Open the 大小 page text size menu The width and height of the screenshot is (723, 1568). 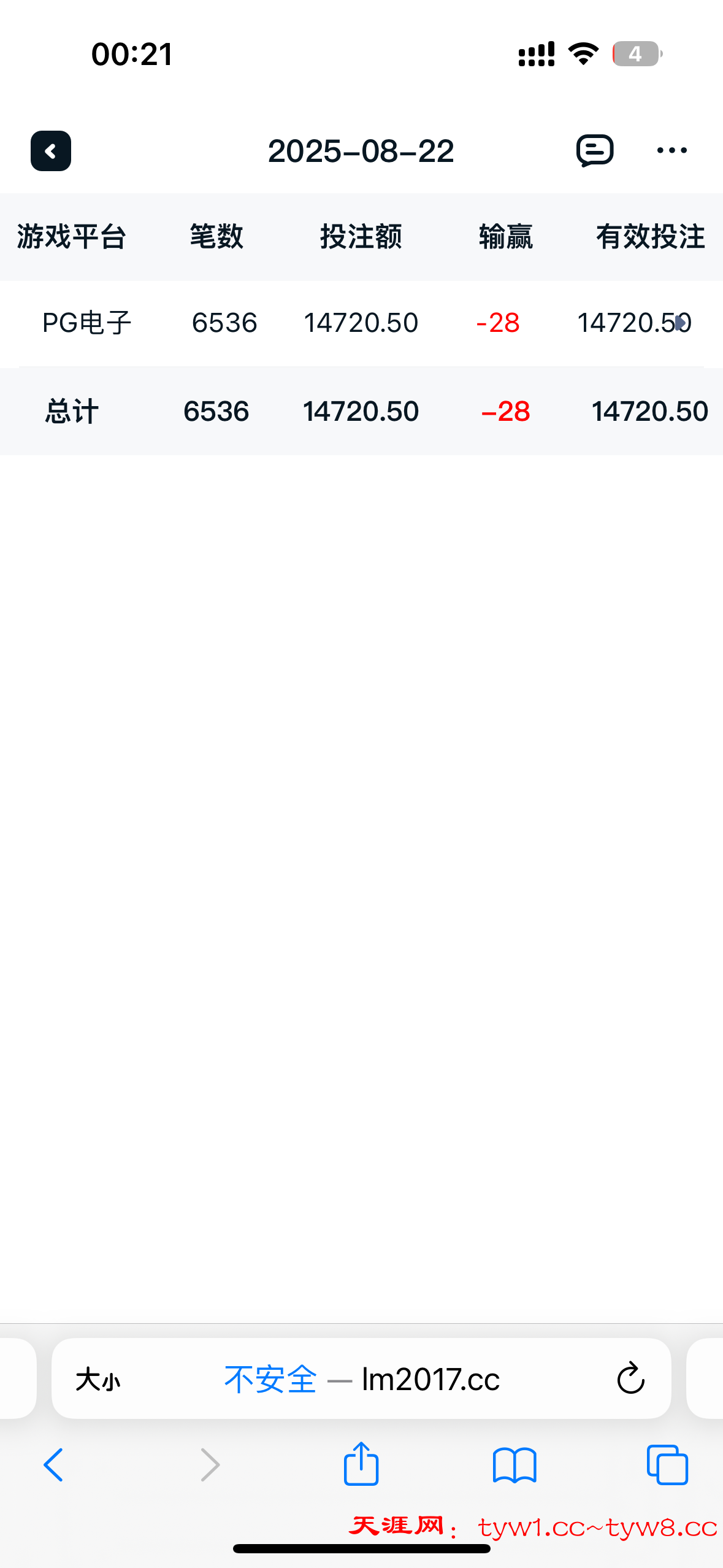click(98, 1380)
